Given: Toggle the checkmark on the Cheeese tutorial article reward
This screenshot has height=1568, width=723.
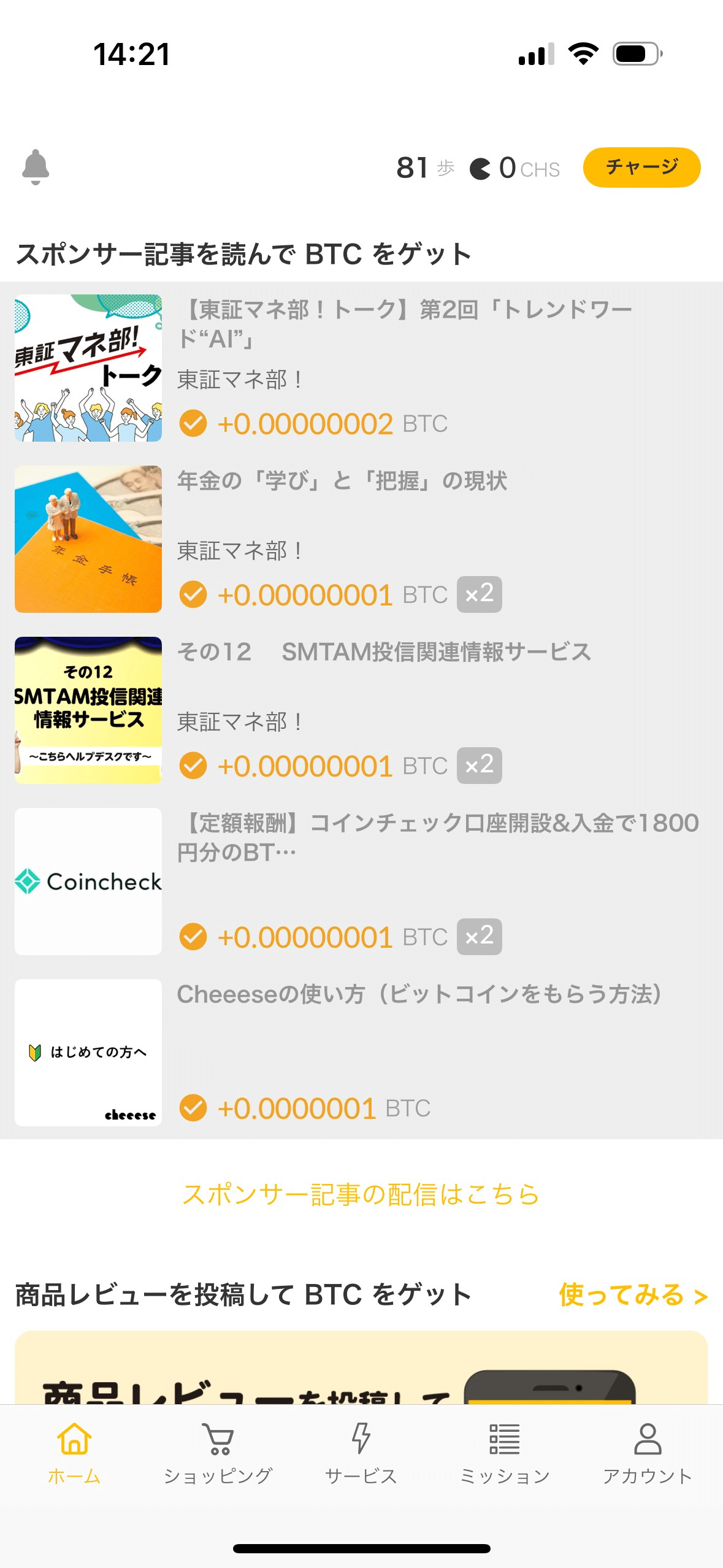Looking at the screenshot, I should (195, 1108).
